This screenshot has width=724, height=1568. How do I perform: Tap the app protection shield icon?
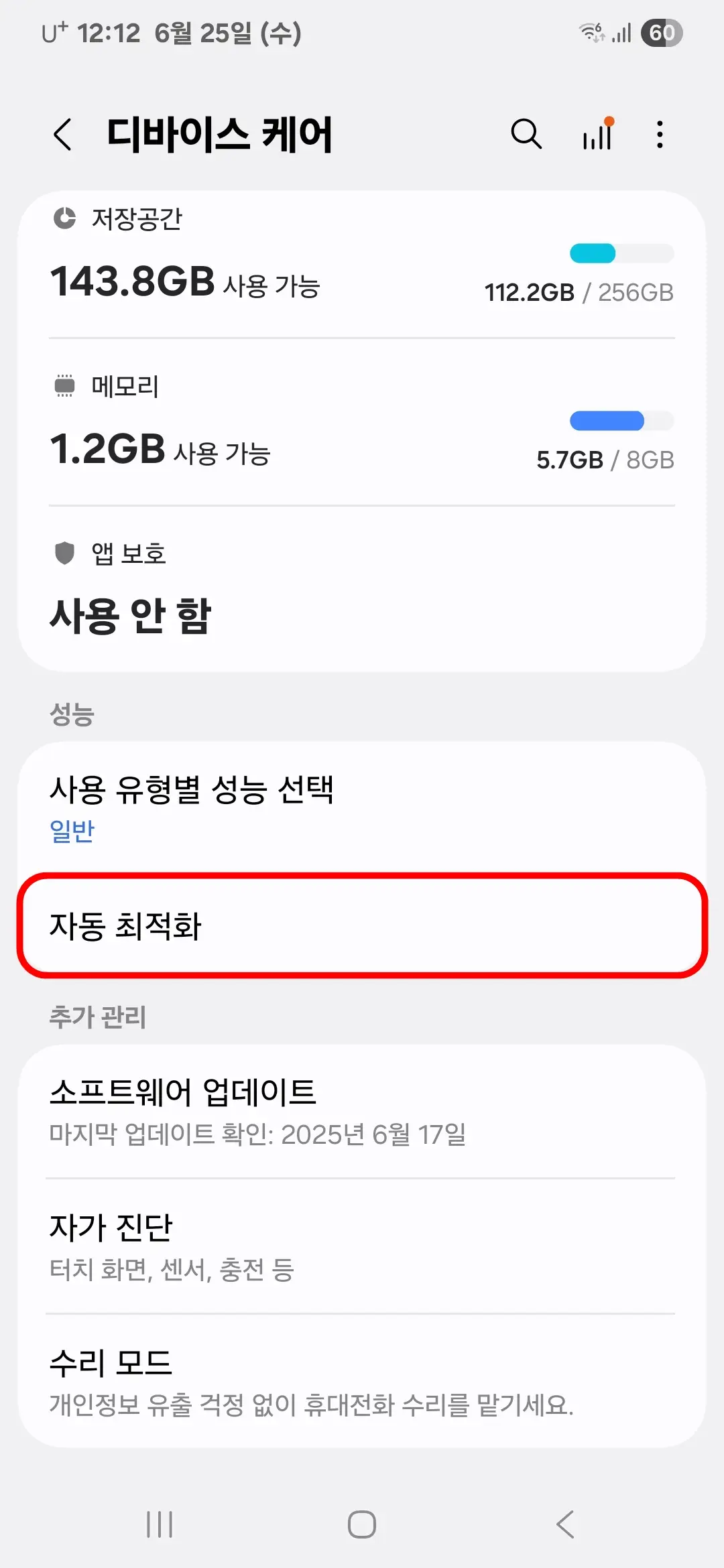click(65, 553)
